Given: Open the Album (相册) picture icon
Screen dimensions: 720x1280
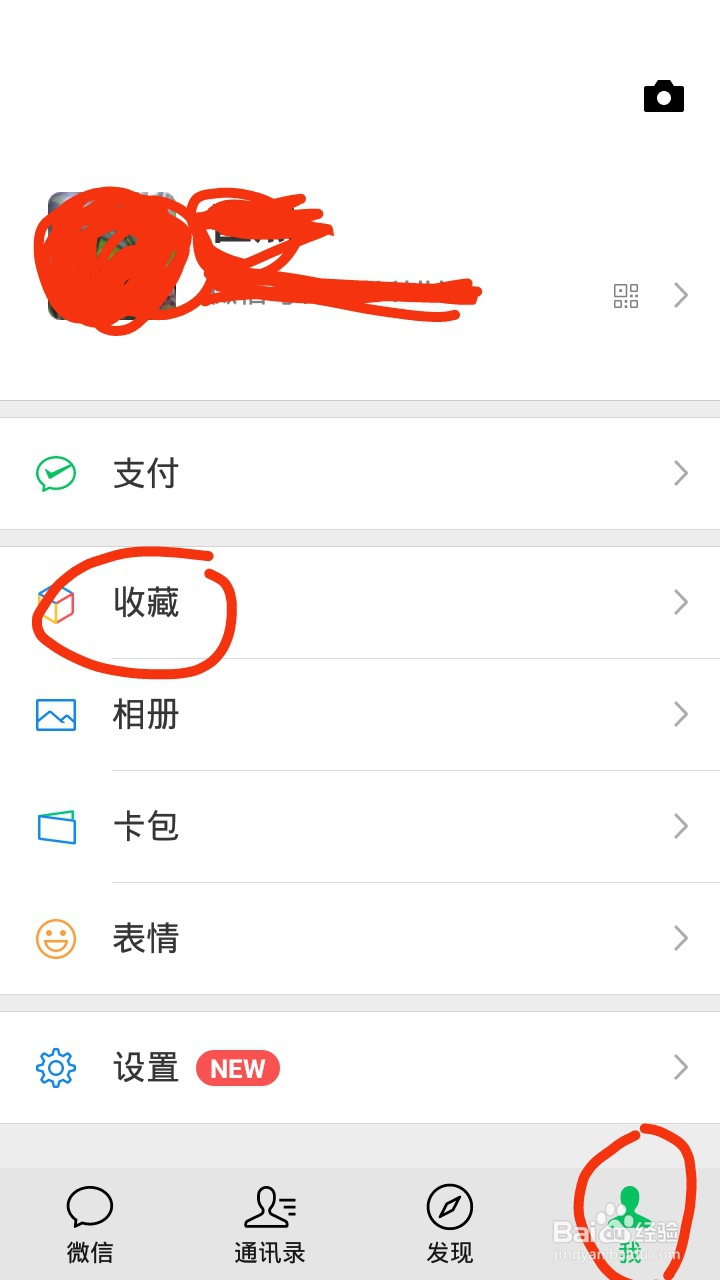Looking at the screenshot, I should [x=57, y=715].
